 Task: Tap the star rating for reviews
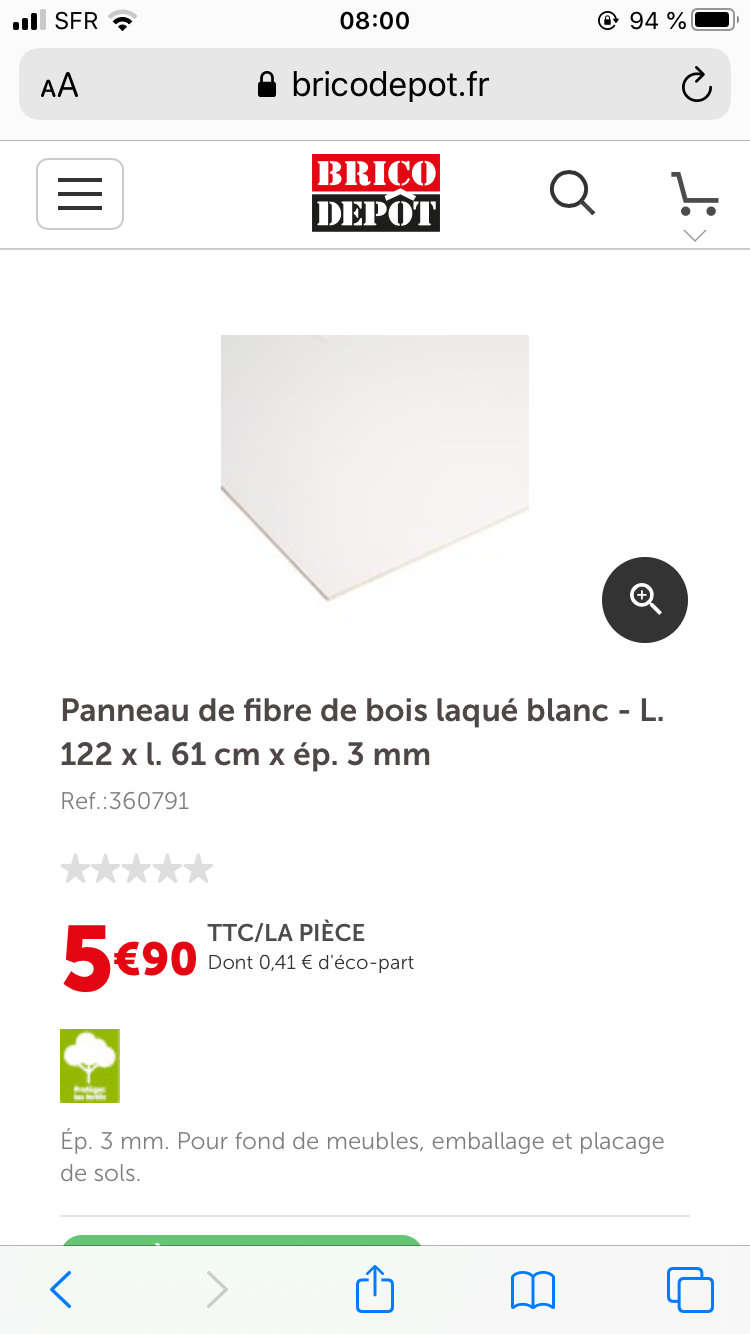[137, 869]
